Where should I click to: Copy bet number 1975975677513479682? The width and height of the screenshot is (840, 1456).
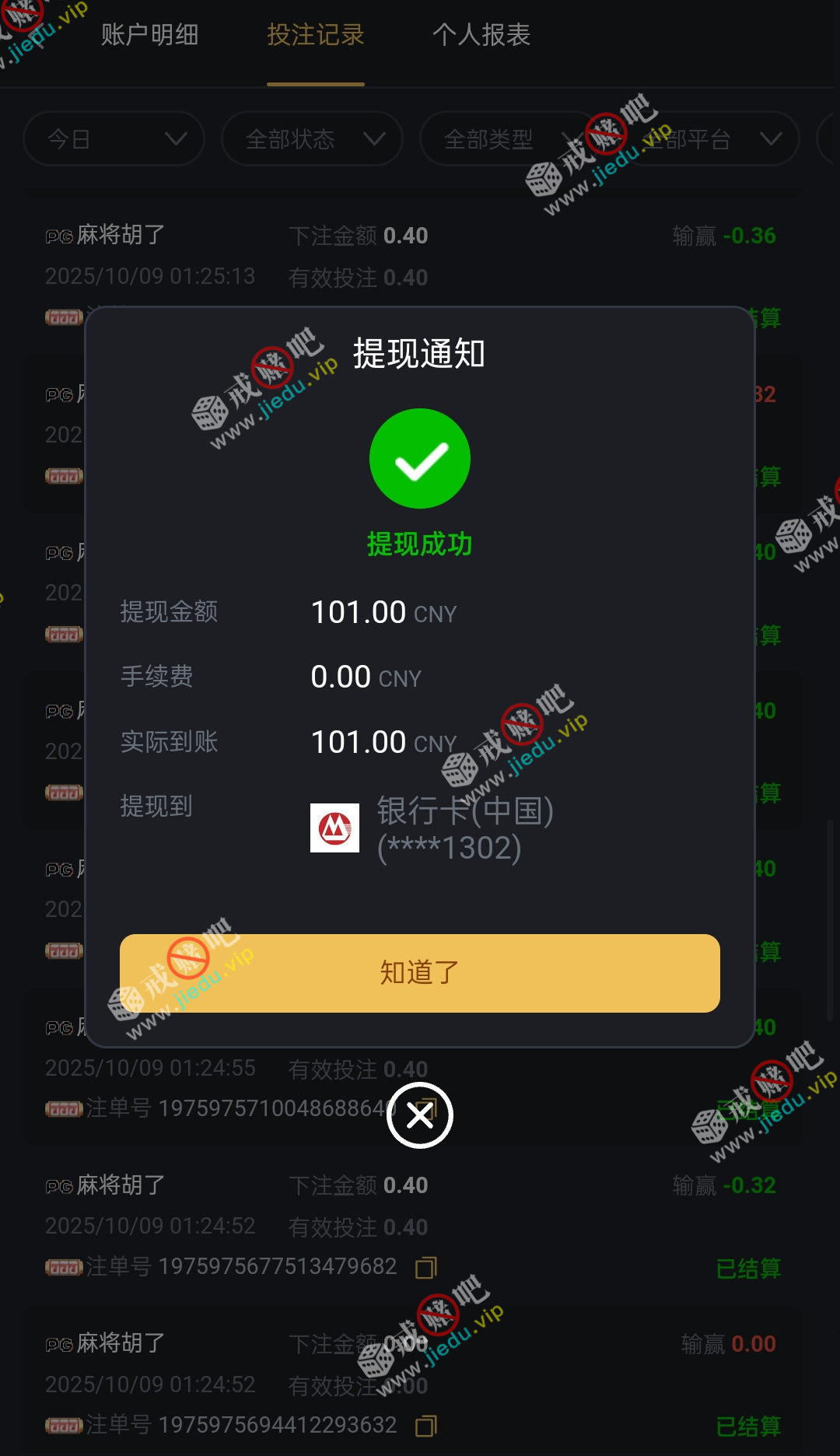click(425, 1268)
